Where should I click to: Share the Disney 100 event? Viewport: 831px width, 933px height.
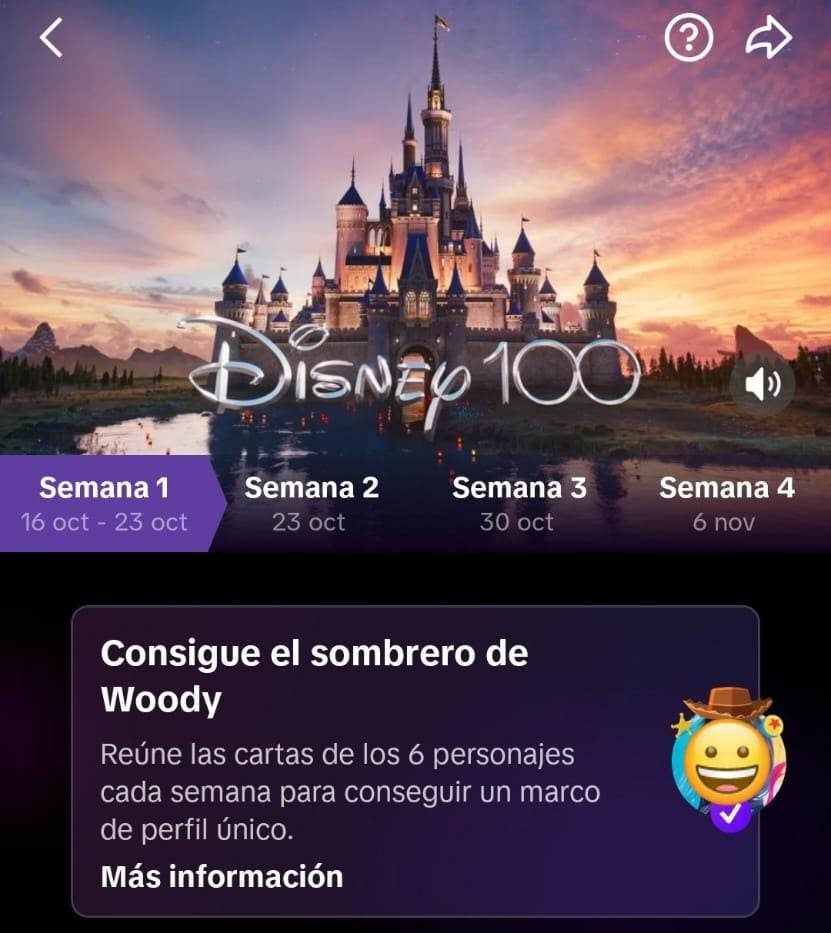[769, 38]
